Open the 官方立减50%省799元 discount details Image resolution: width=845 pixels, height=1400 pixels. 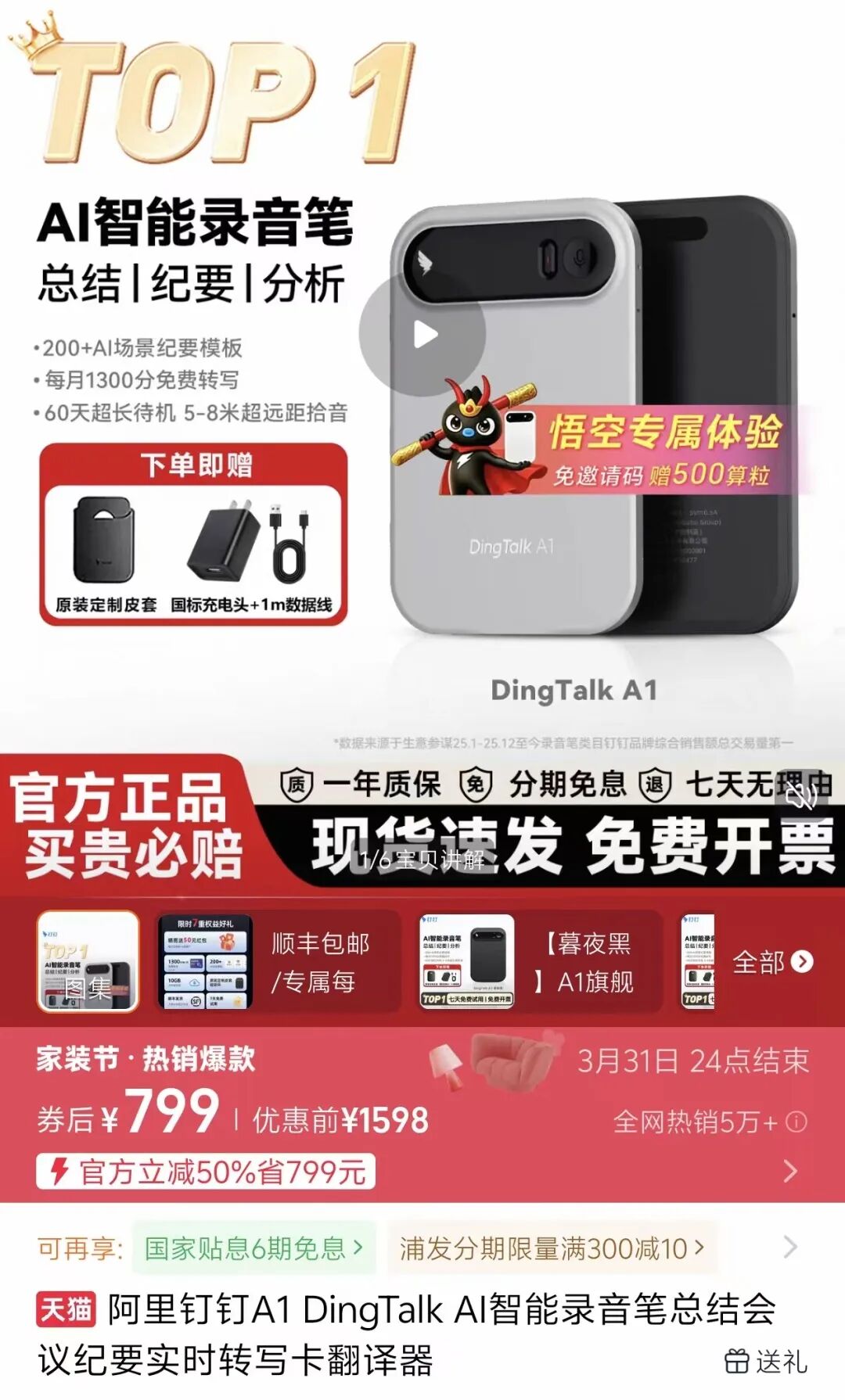(x=207, y=1172)
